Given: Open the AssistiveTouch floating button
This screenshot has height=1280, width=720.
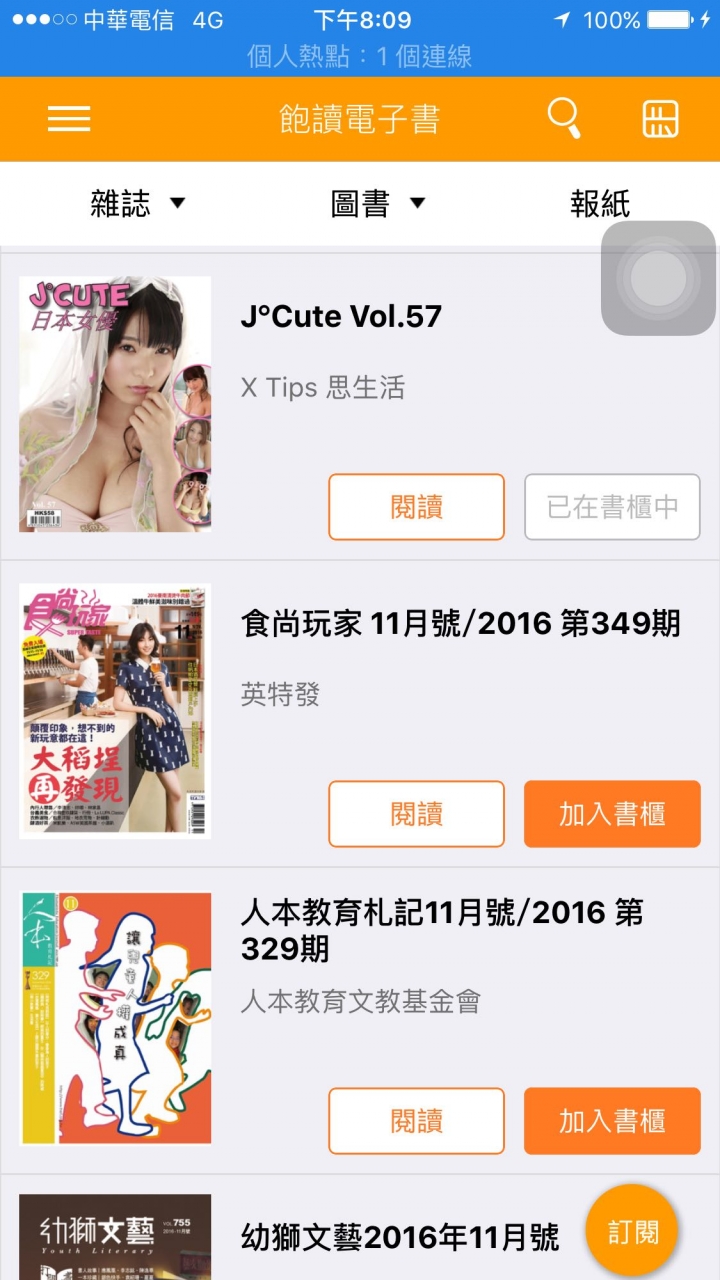Looking at the screenshot, I should pos(659,278).
